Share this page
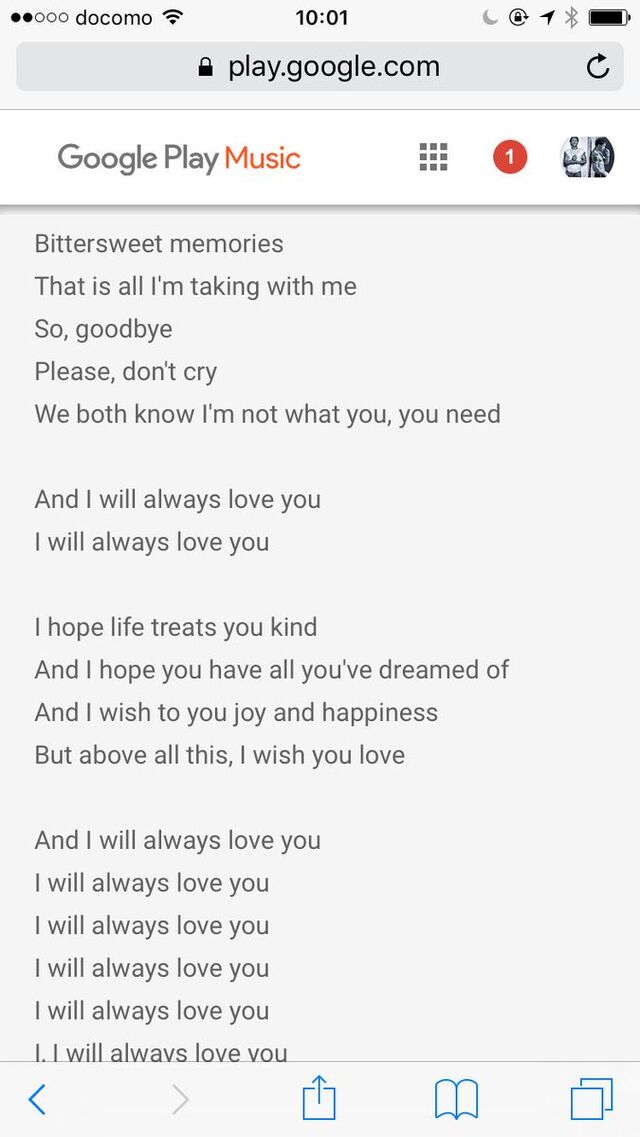This screenshot has width=640, height=1137. (319, 1098)
